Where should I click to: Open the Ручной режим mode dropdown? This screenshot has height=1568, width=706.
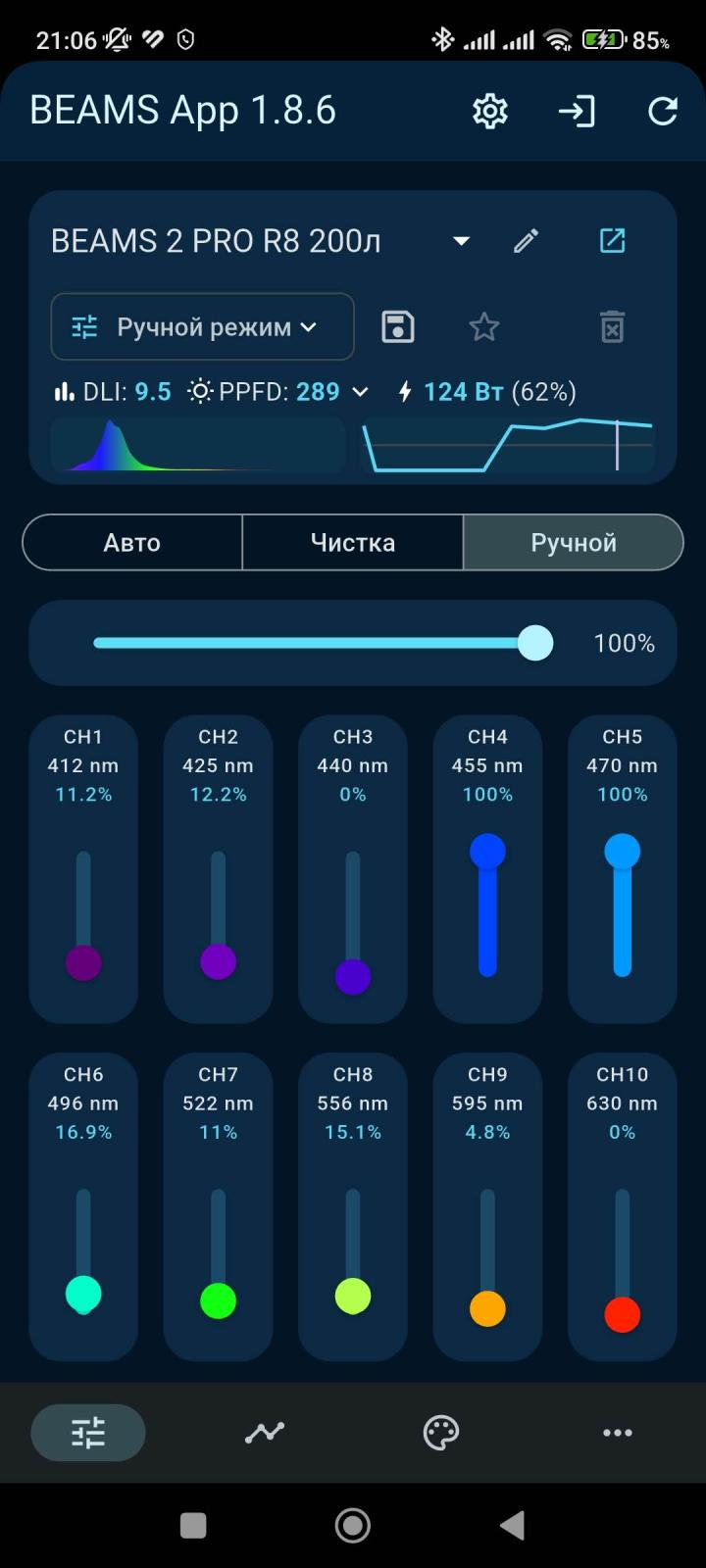(202, 326)
